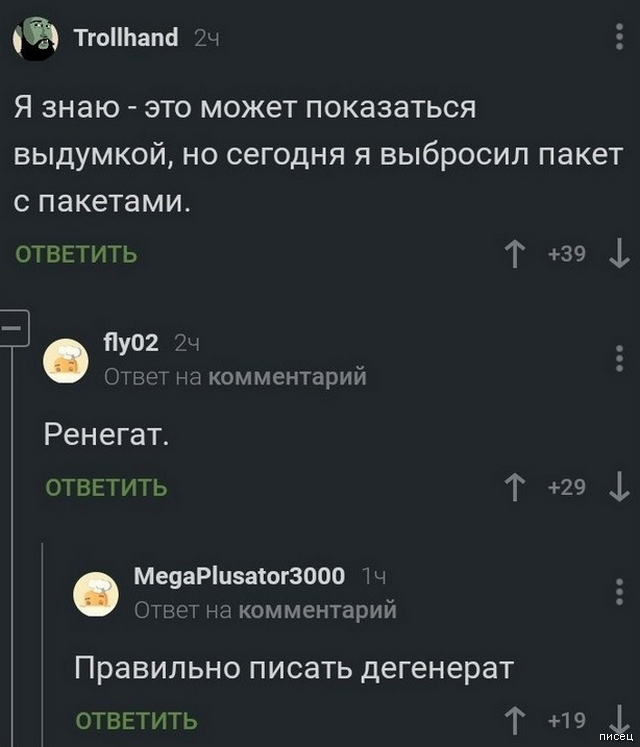
Task: Upvote fly02's comment "Ренегат."
Action: 515,488
